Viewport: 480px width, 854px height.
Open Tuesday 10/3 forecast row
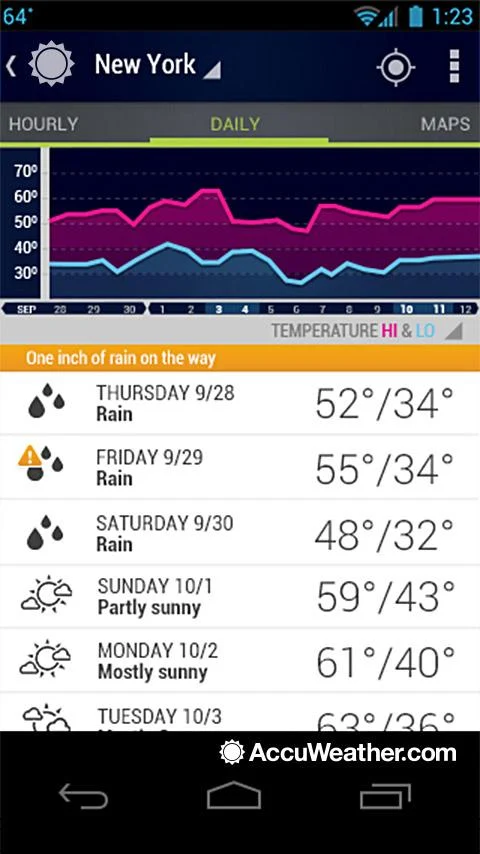point(240,712)
